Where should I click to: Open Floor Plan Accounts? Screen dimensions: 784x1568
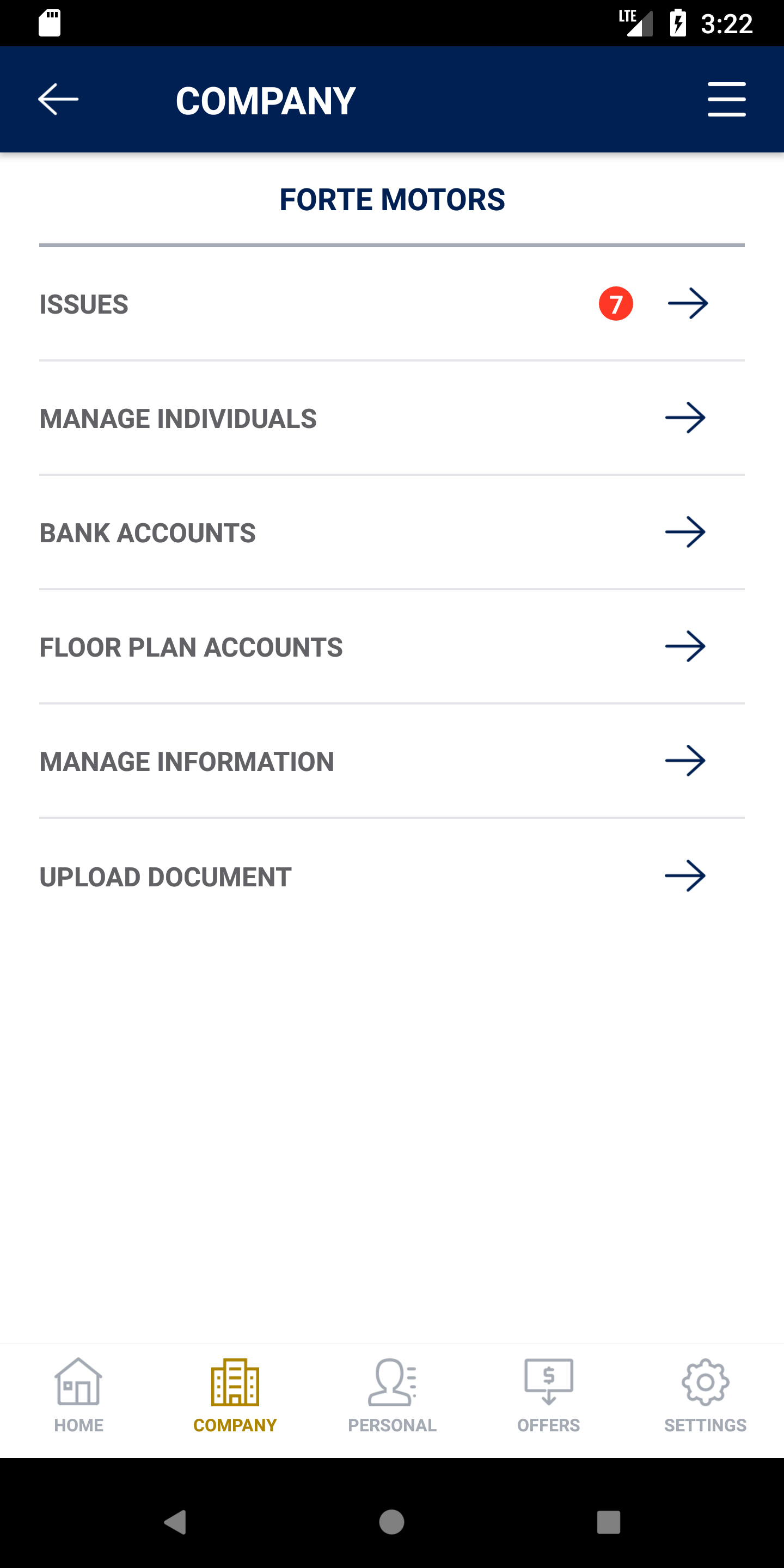pos(391,647)
